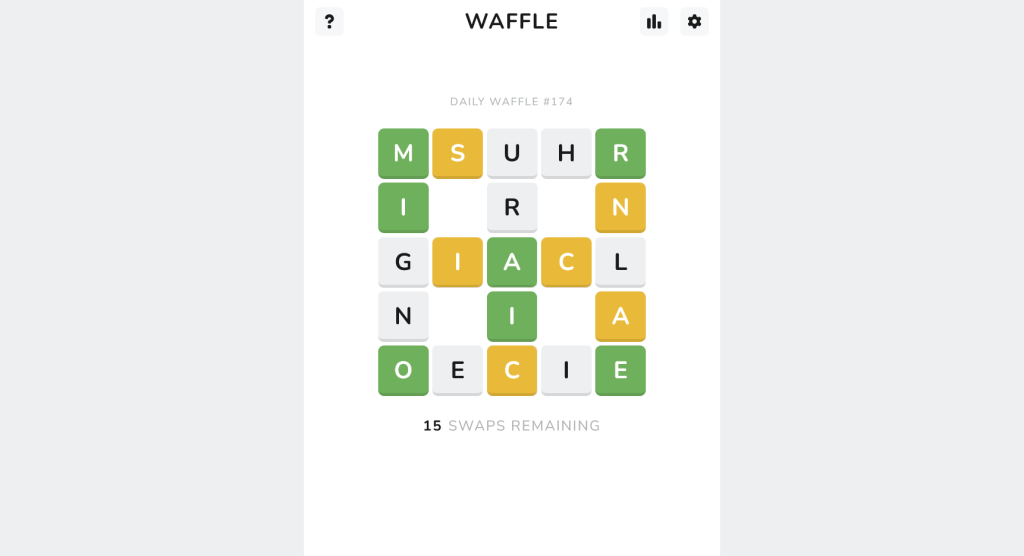This screenshot has width=1024, height=556.
Task: Select the yellow S tile
Action: point(457,153)
